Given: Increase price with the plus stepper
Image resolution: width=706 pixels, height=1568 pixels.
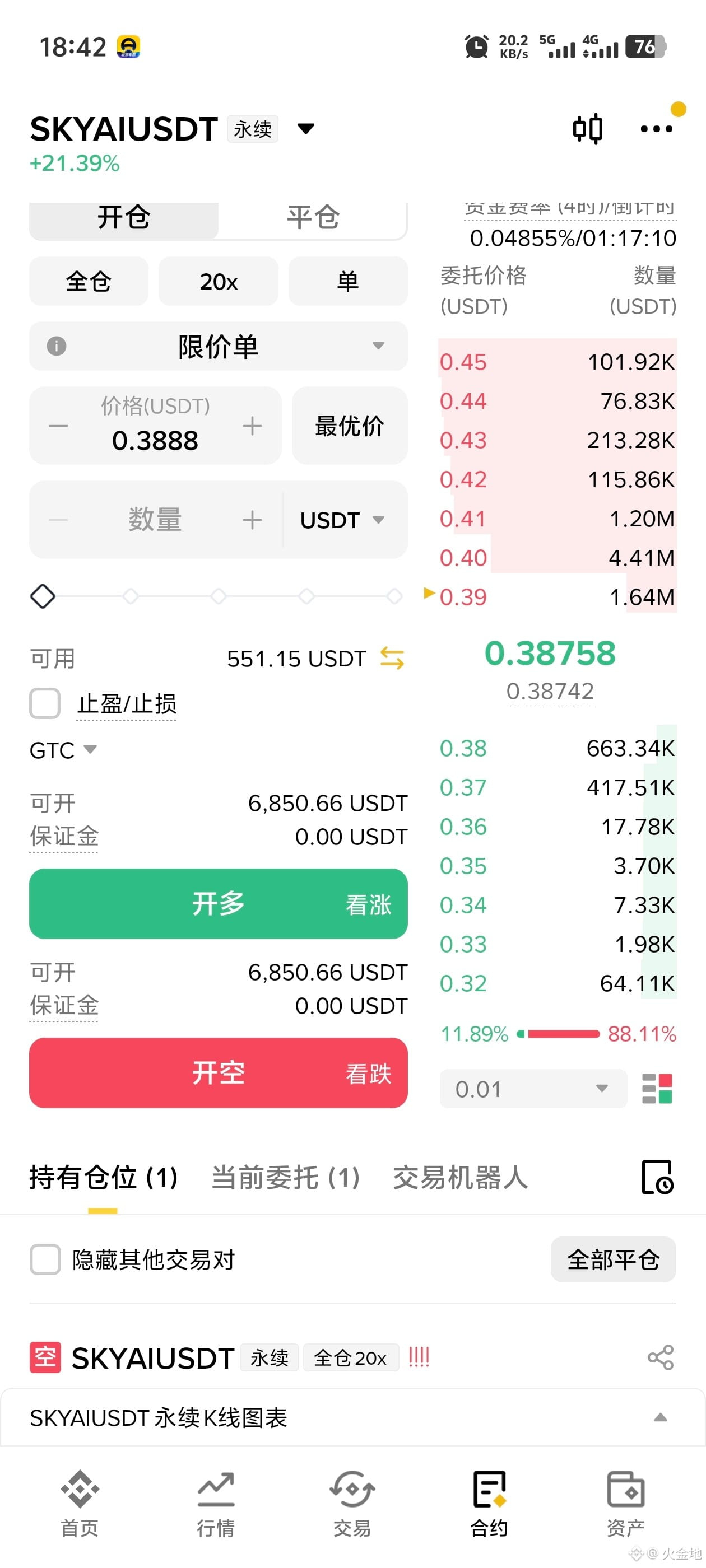Looking at the screenshot, I should pos(252,426).
